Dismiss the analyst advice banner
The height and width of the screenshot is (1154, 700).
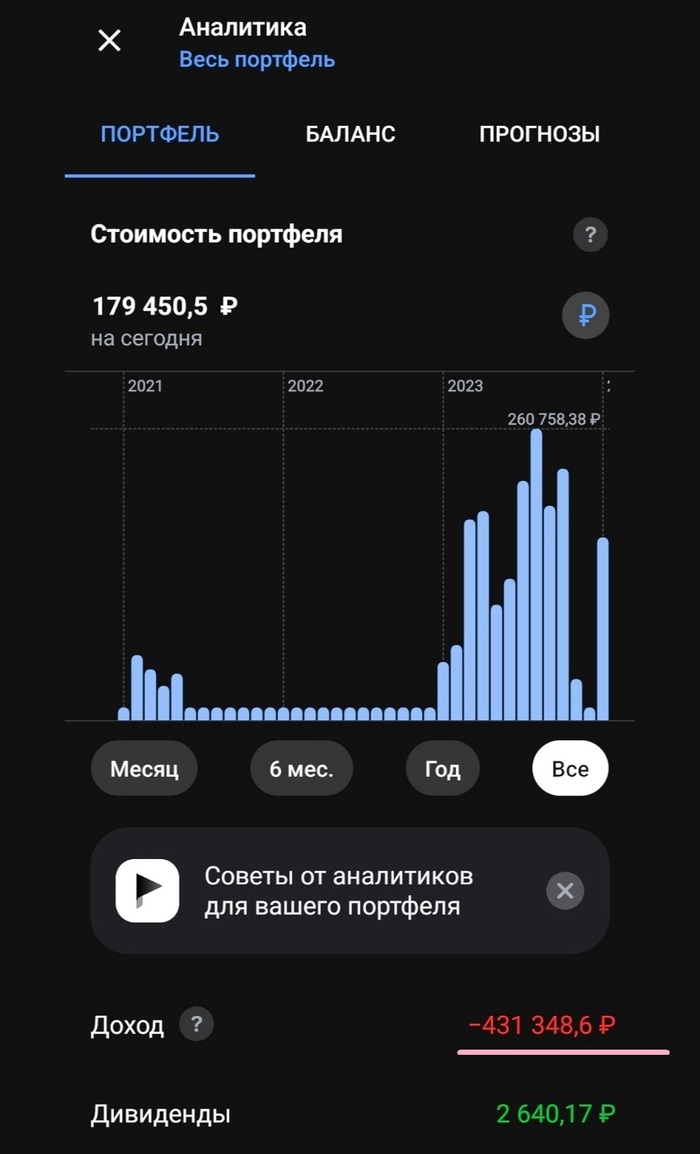[565, 891]
